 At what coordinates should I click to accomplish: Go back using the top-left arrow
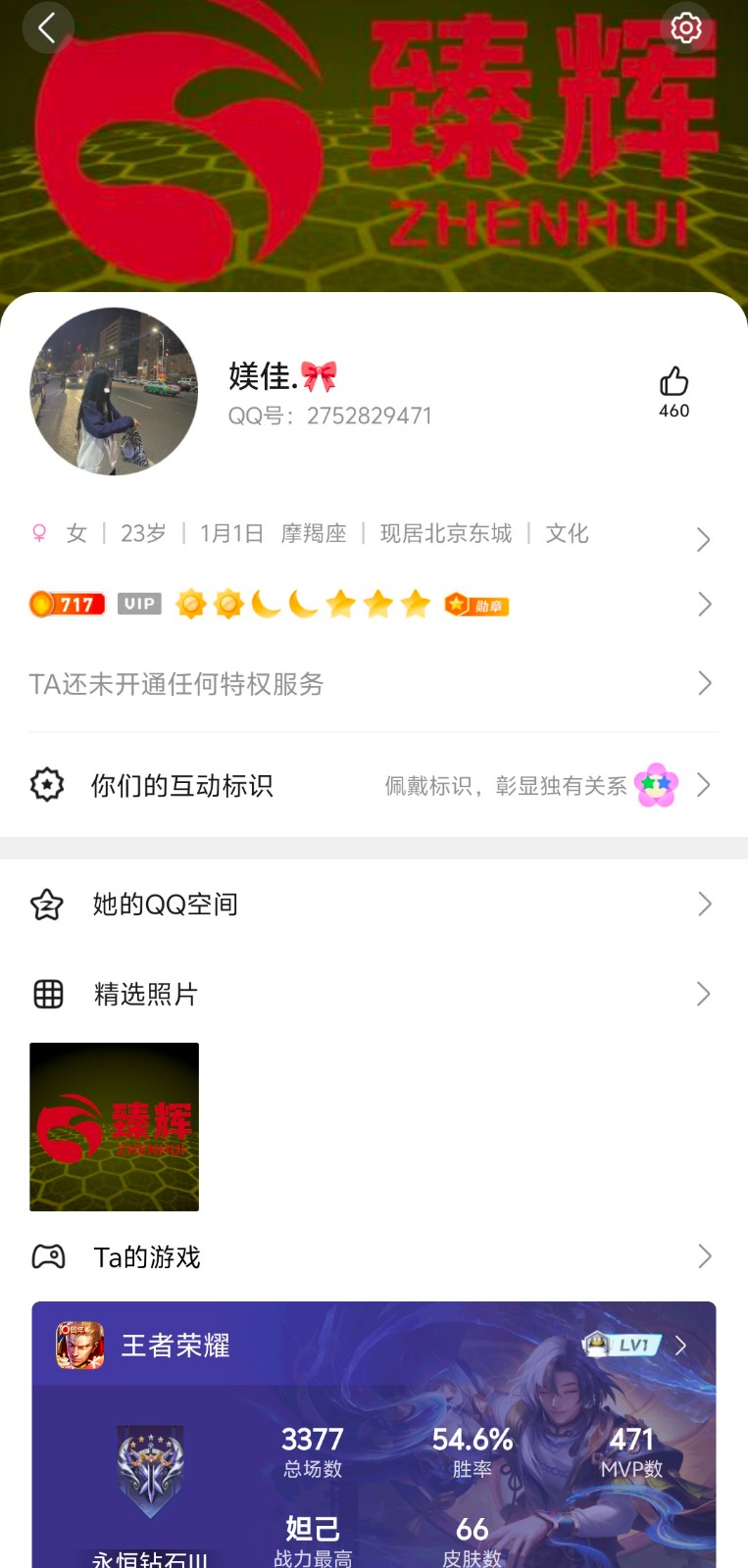click(46, 27)
